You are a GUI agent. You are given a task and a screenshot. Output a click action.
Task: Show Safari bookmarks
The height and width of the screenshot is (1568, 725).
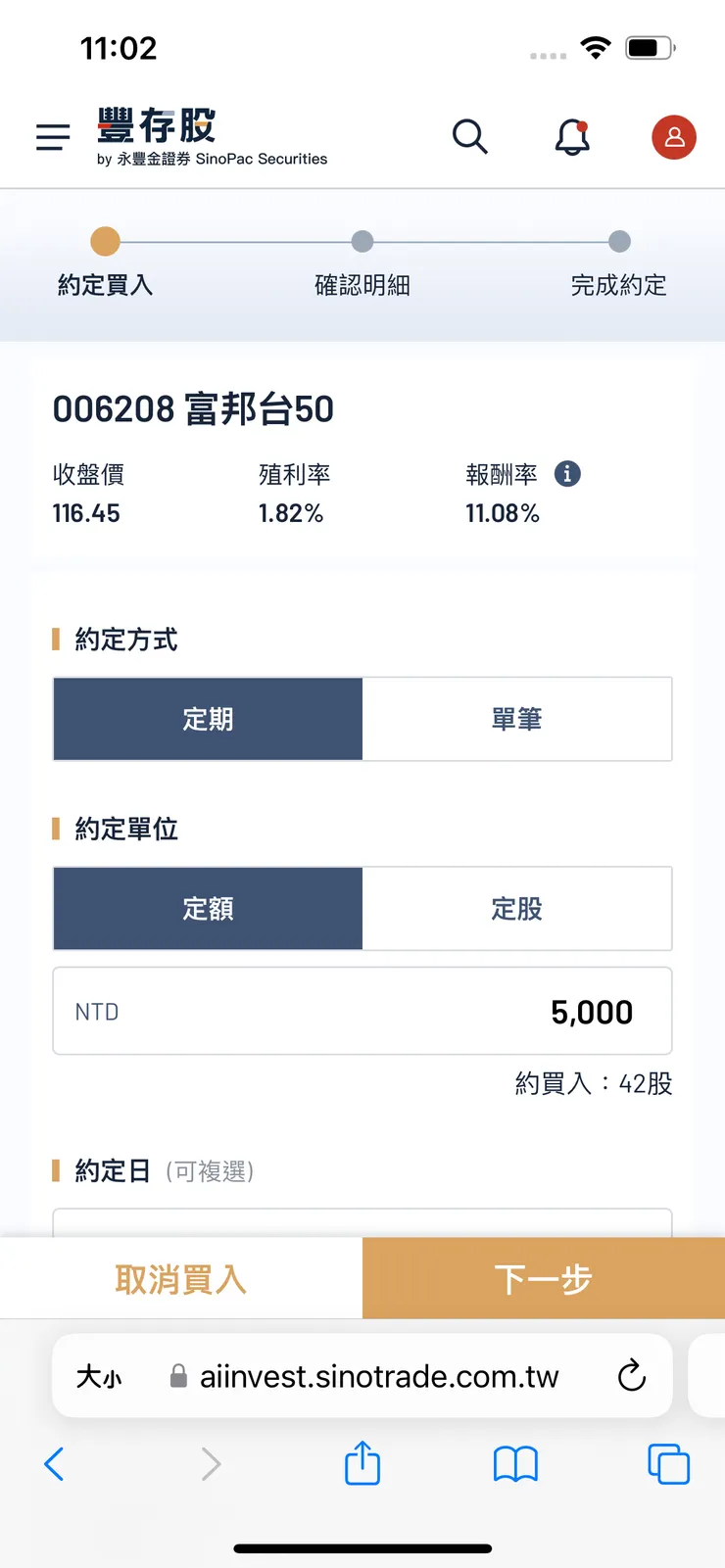pos(515,1463)
